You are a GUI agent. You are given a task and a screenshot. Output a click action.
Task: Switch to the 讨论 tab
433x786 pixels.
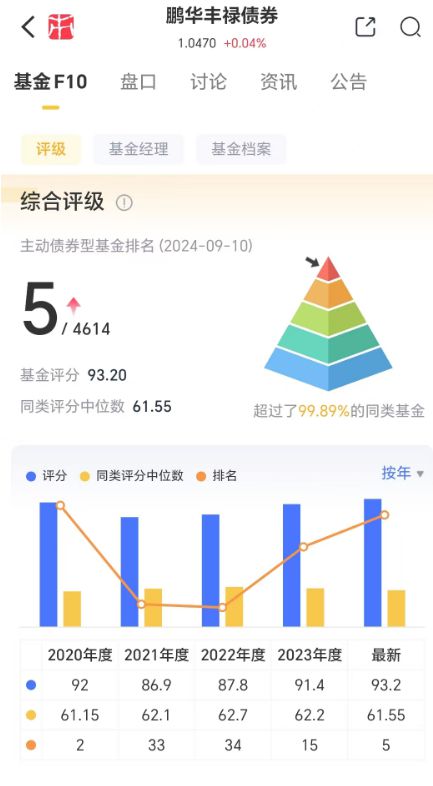pos(208,82)
